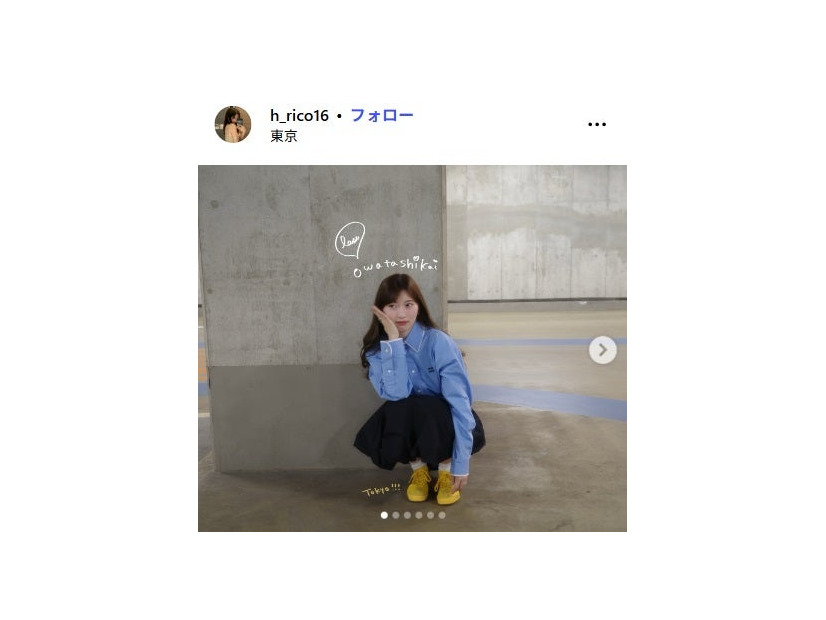Open the 東京 location link
Viewport: 826px width, 620px height.
pos(284,136)
